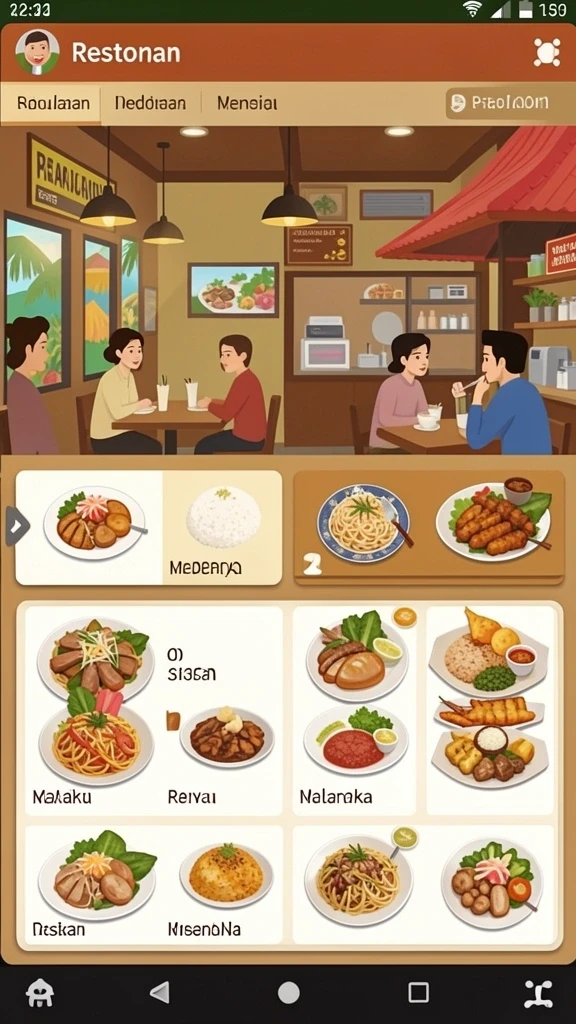Open the noodles and skewers card marked 2
The height and width of the screenshot is (1024, 576).
coord(429,526)
